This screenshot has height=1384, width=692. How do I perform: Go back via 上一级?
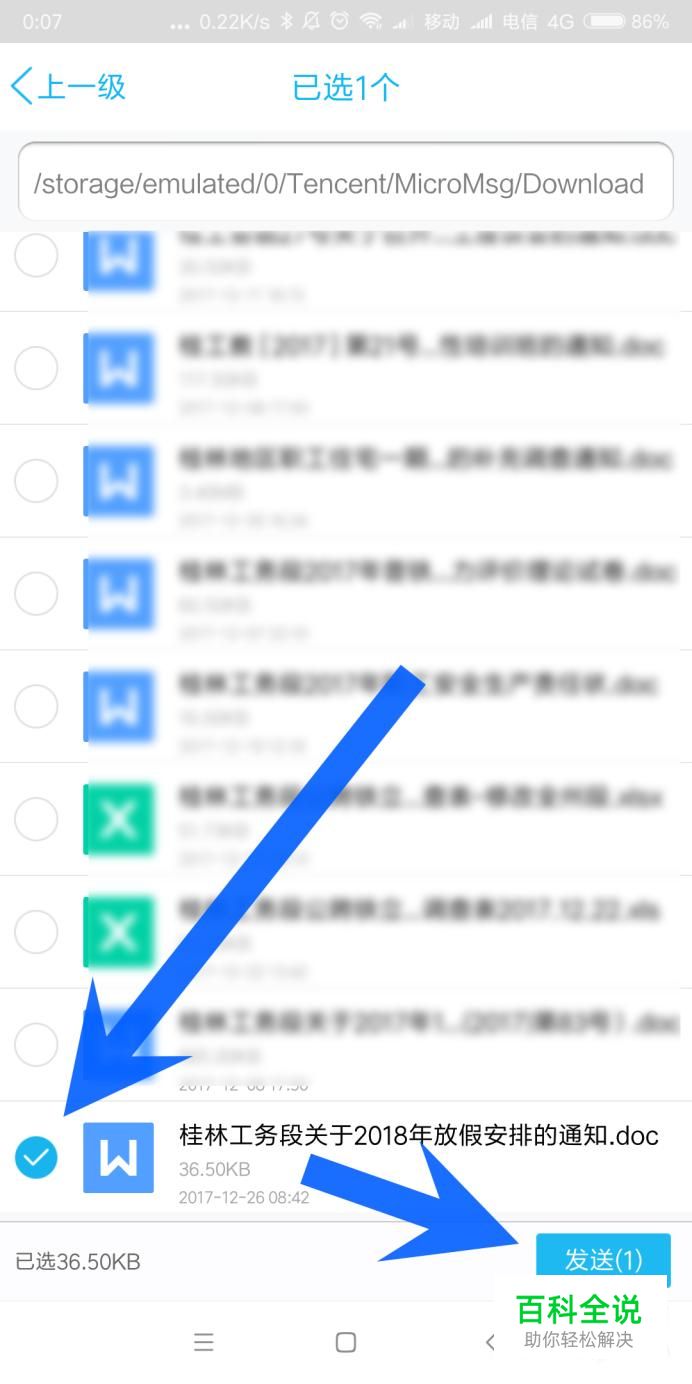pos(68,87)
